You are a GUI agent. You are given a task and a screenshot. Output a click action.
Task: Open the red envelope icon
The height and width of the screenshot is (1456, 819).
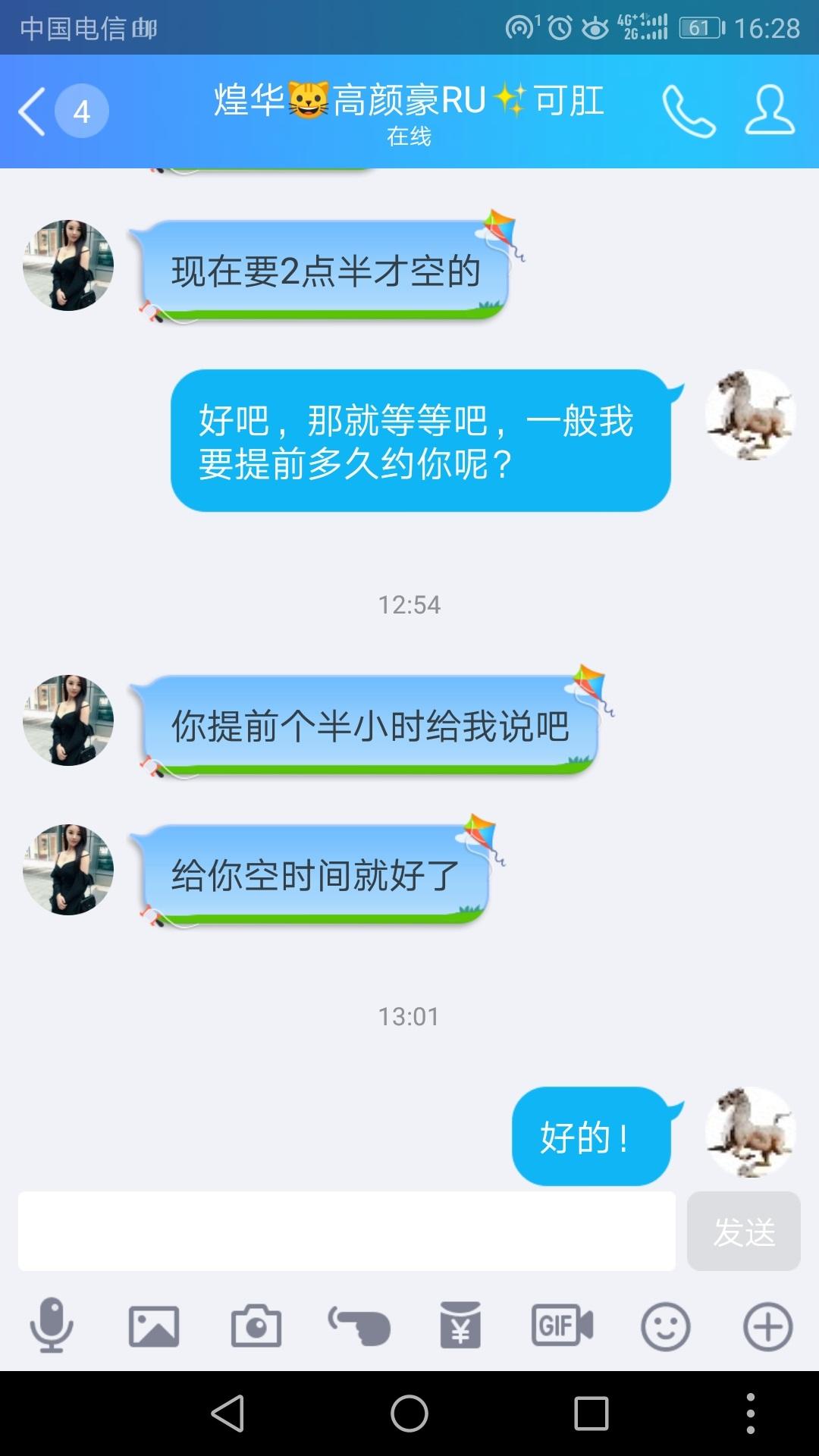(460, 1325)
